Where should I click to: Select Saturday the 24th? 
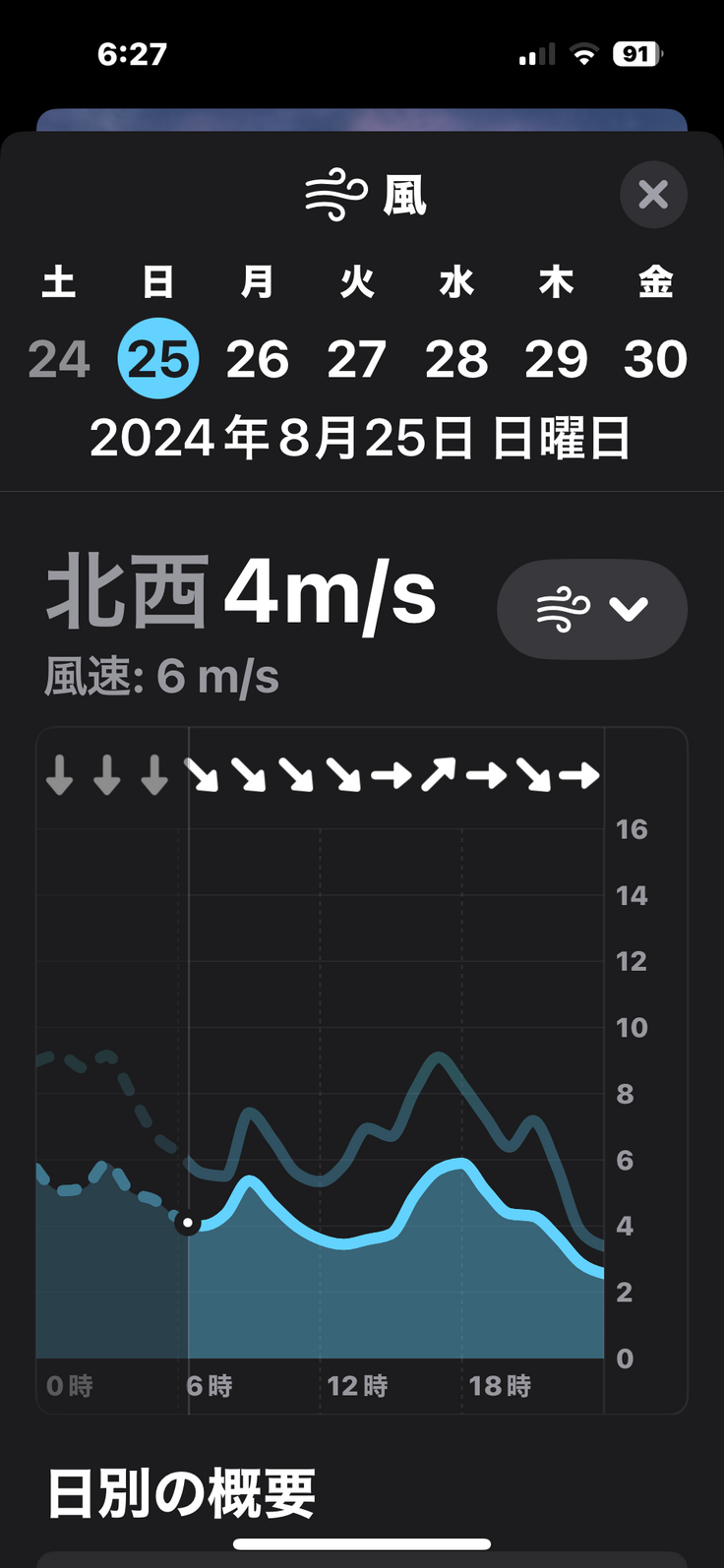coord(59,359)
